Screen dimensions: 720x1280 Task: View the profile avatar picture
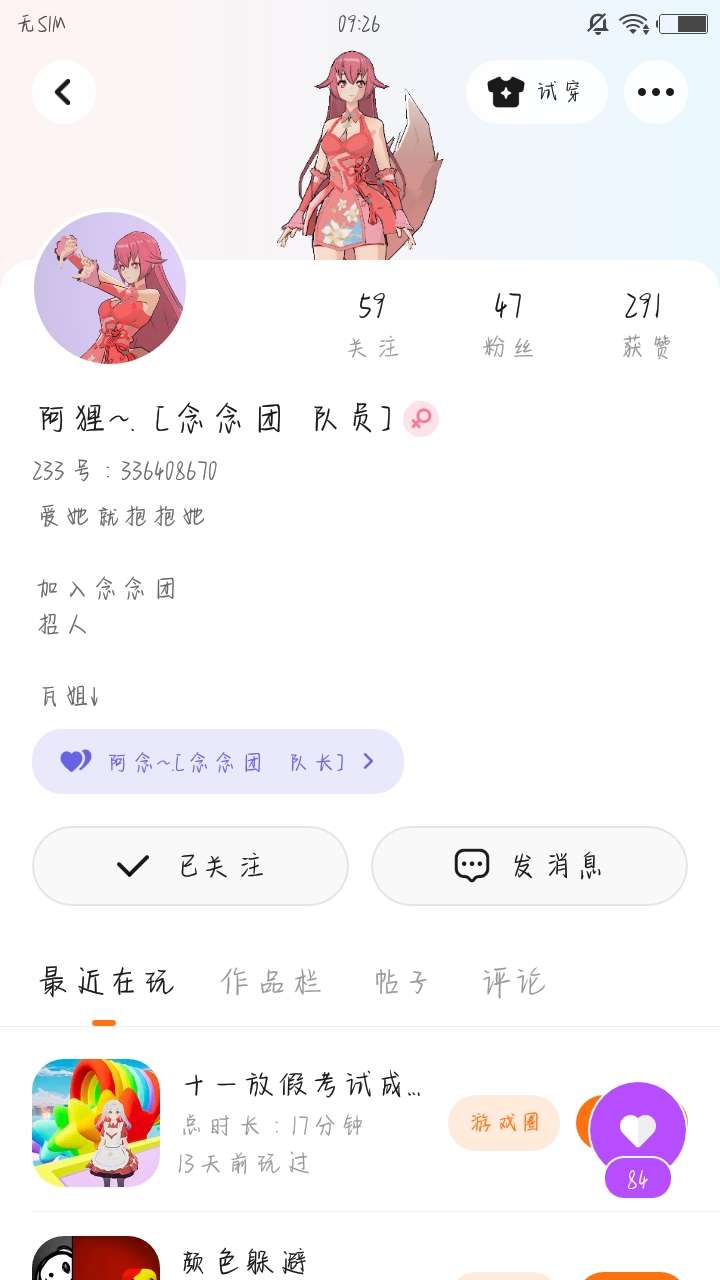point(110,287)
